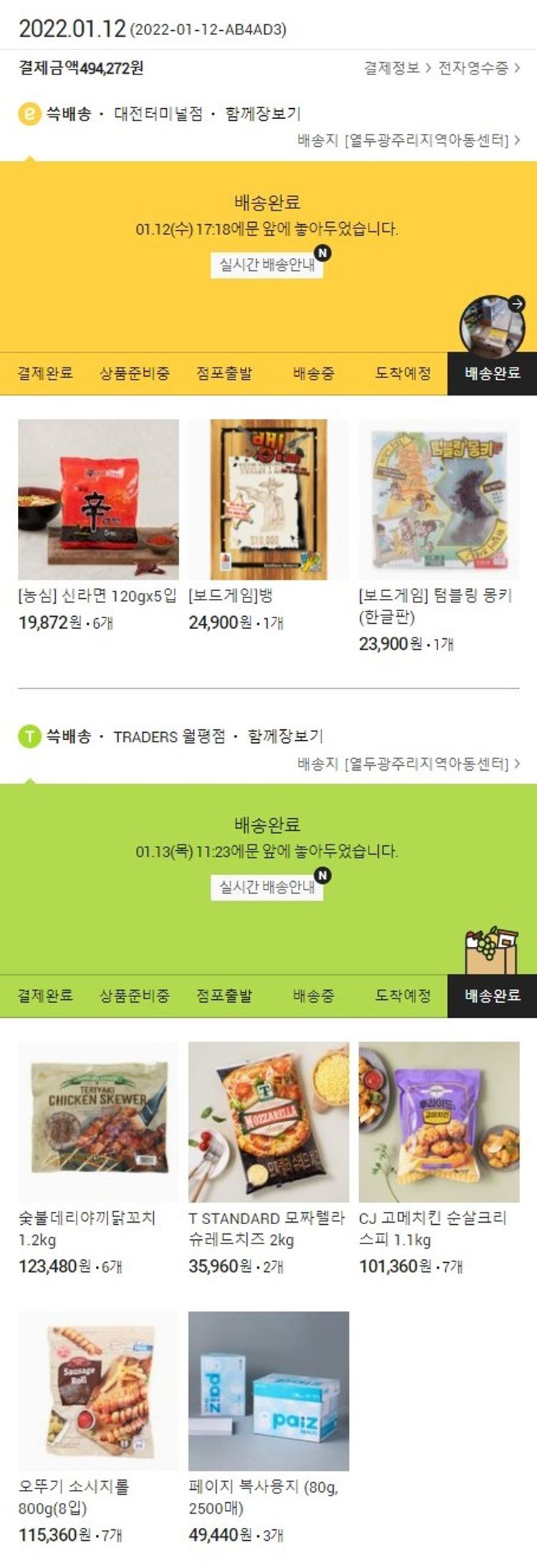The height and width of the screenshot is (1568, 537).
Task: Tap 실시간 배송안내 in green delivery banner
Action: [x=267, y=887]
